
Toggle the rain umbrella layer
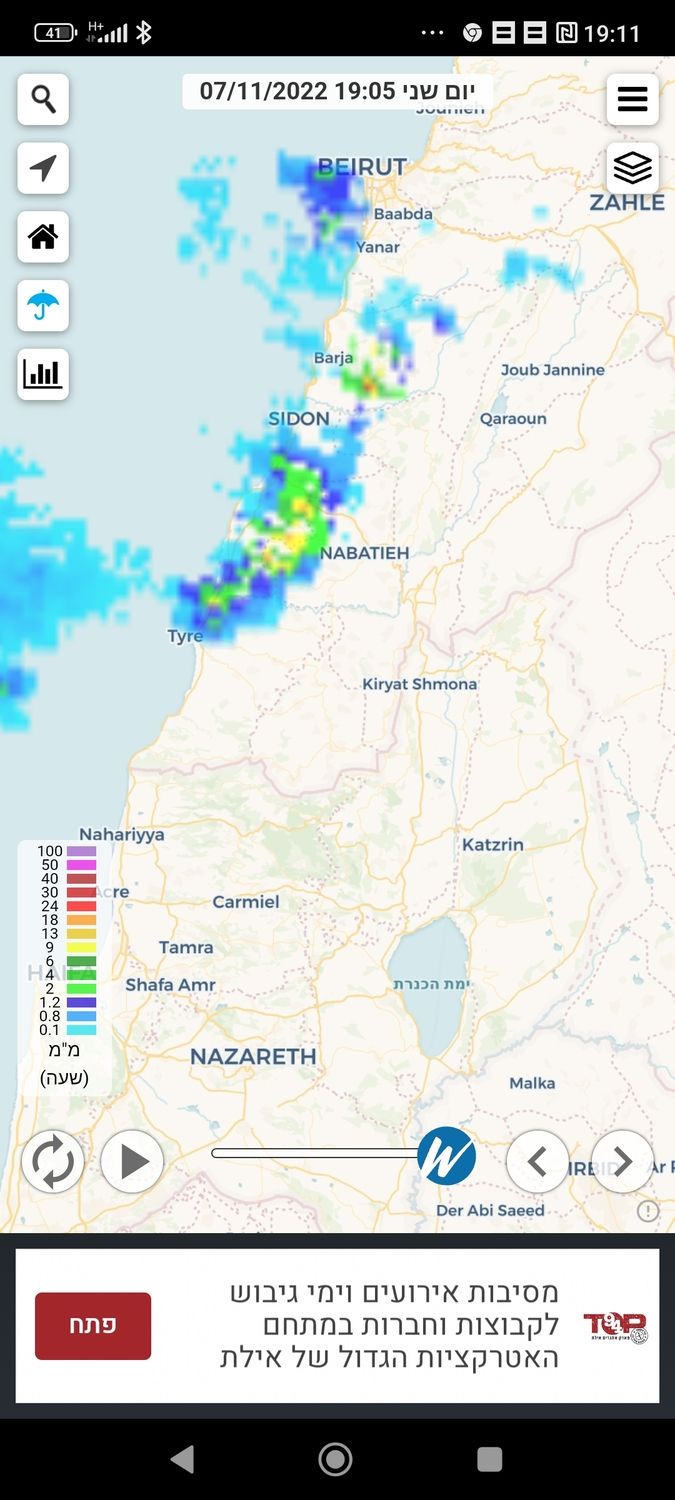pyautogui.click(x=43, y=305)
